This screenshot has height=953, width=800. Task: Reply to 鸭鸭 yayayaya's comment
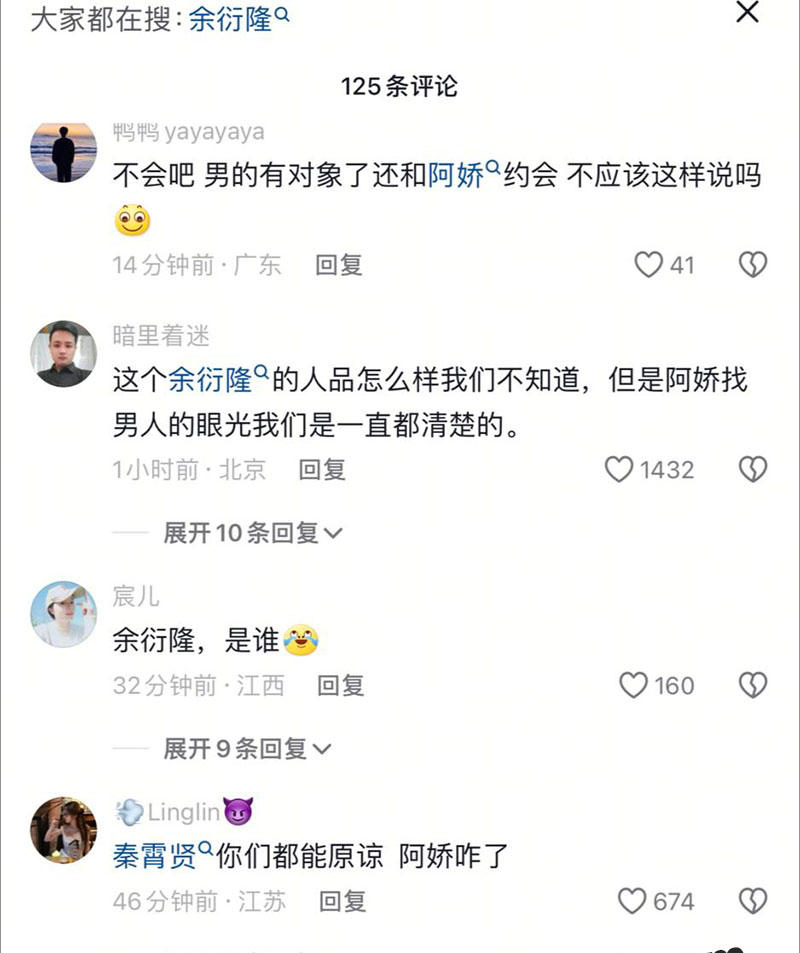pos(338,265)
